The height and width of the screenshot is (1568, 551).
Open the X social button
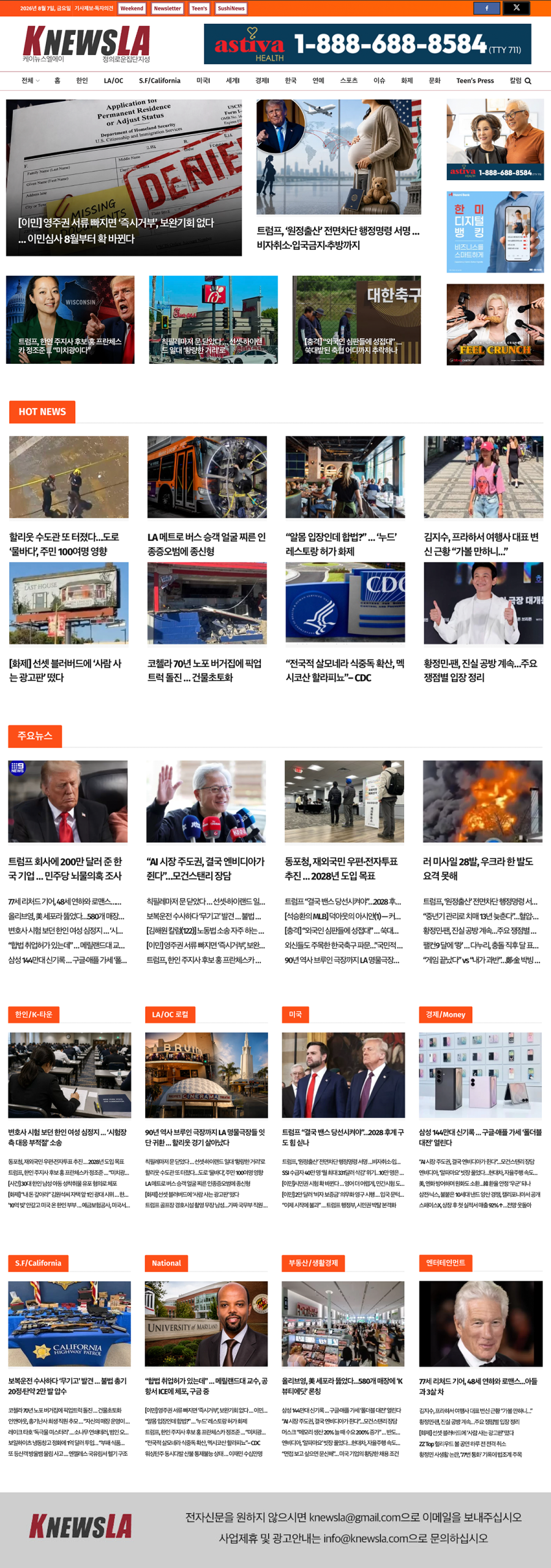click(516, 8)
